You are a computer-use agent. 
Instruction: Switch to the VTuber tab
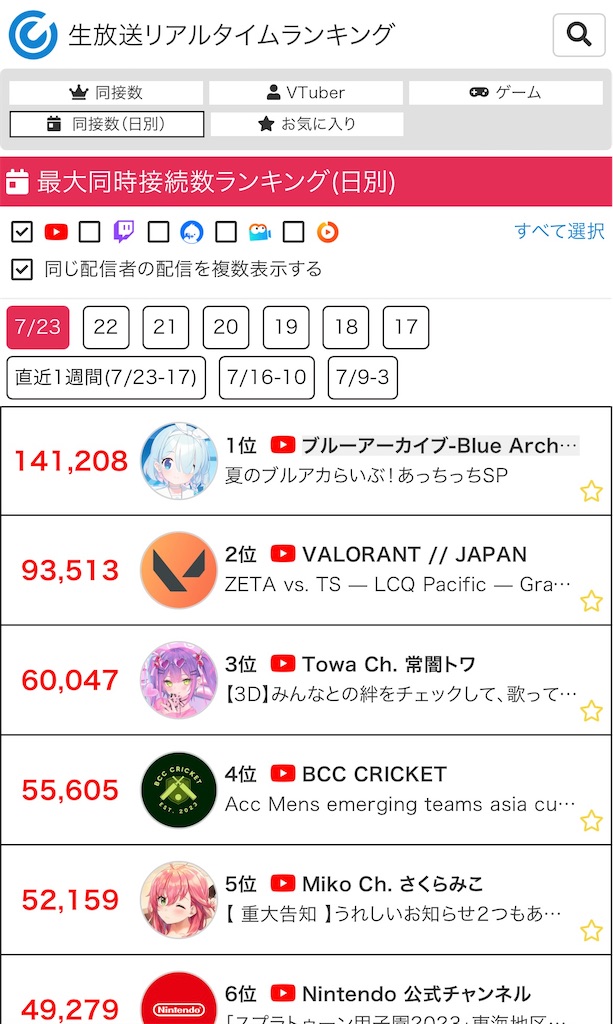(306, 93)
